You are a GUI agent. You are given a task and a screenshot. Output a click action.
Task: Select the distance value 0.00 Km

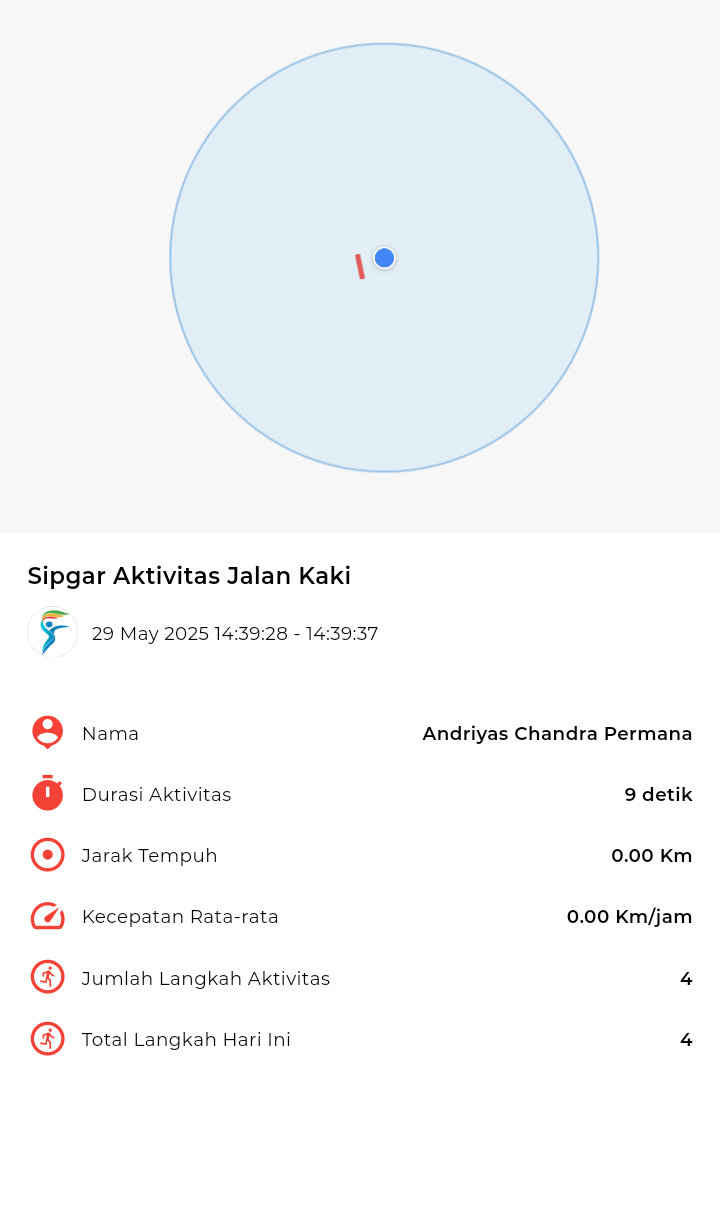pos(651,855)
